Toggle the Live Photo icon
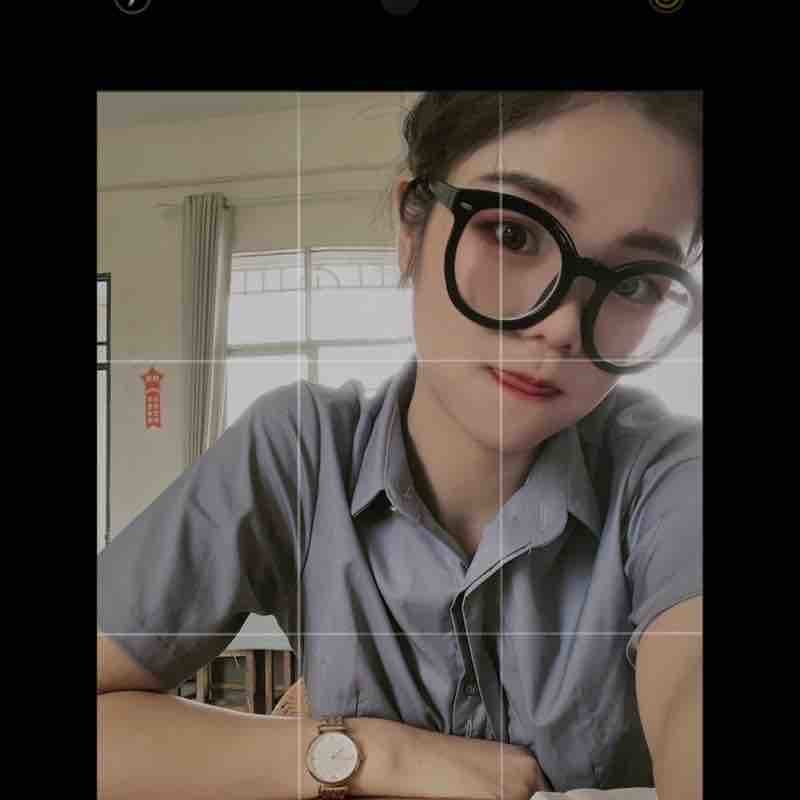 (666, 3)
